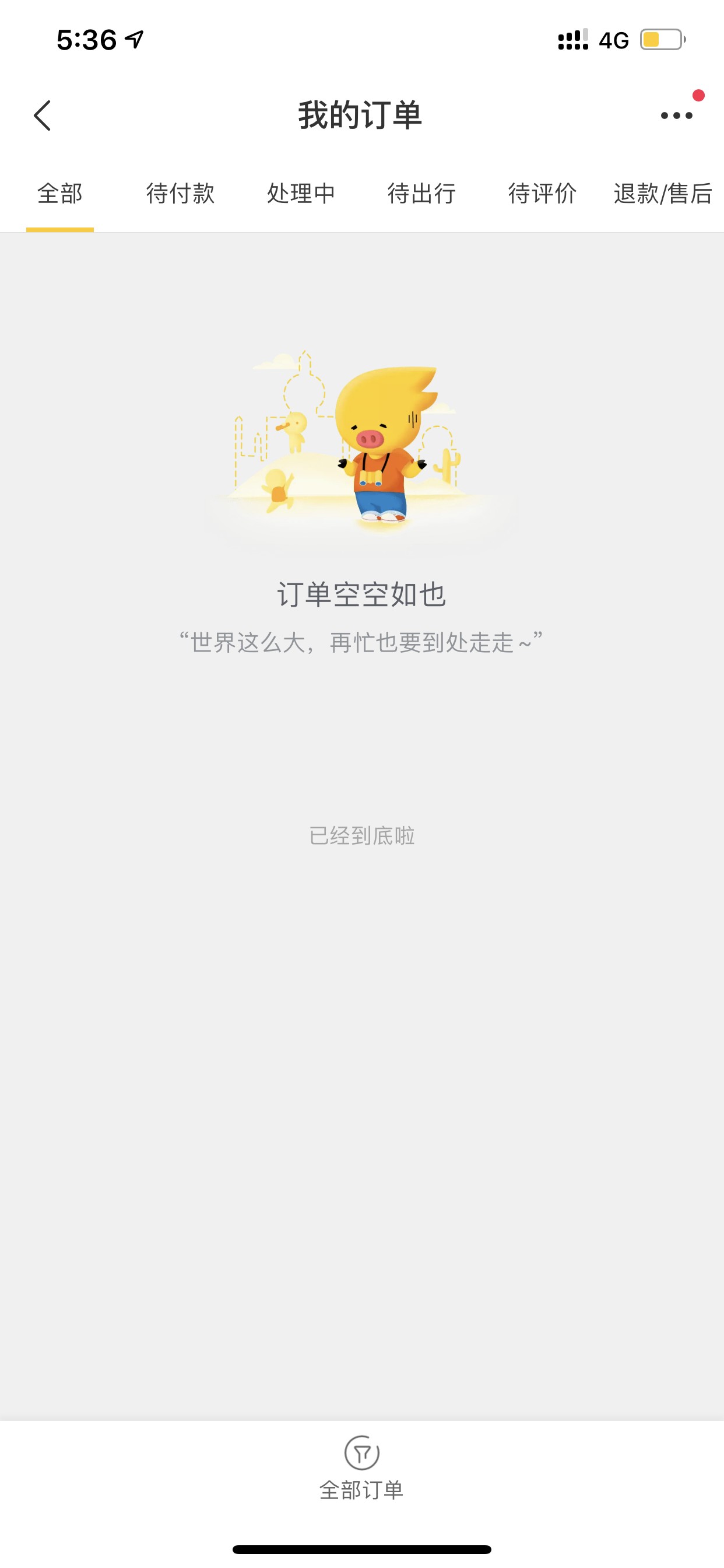
Task: Switch to the 待付款 tab
Action: coord(180,194)
